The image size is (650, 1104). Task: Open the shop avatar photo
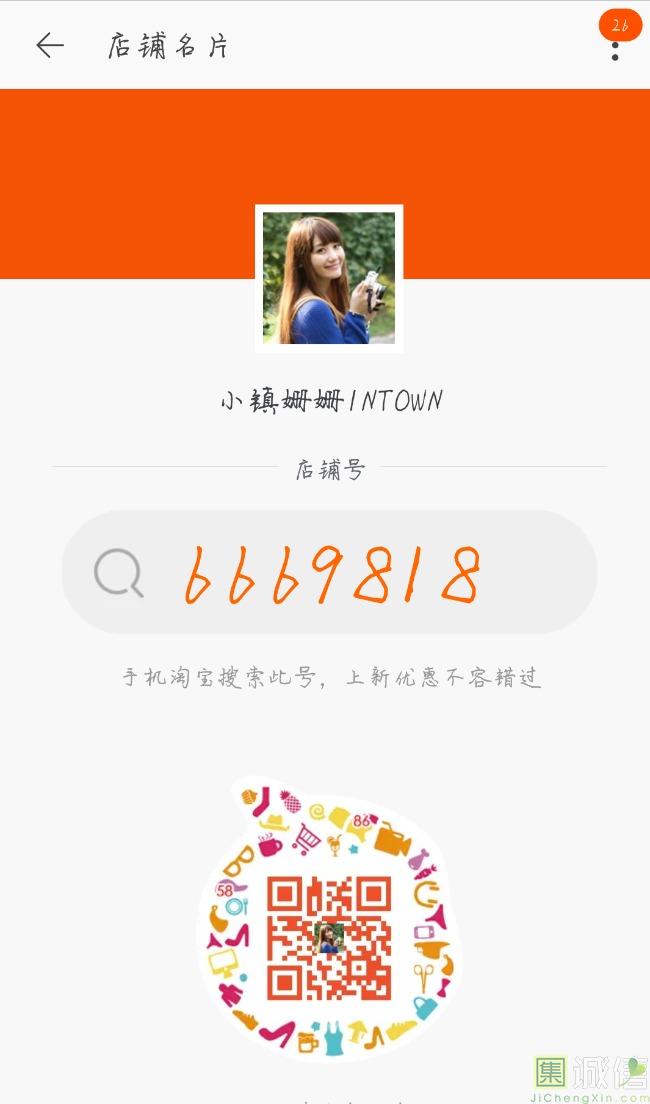click(x=329, y=278)
